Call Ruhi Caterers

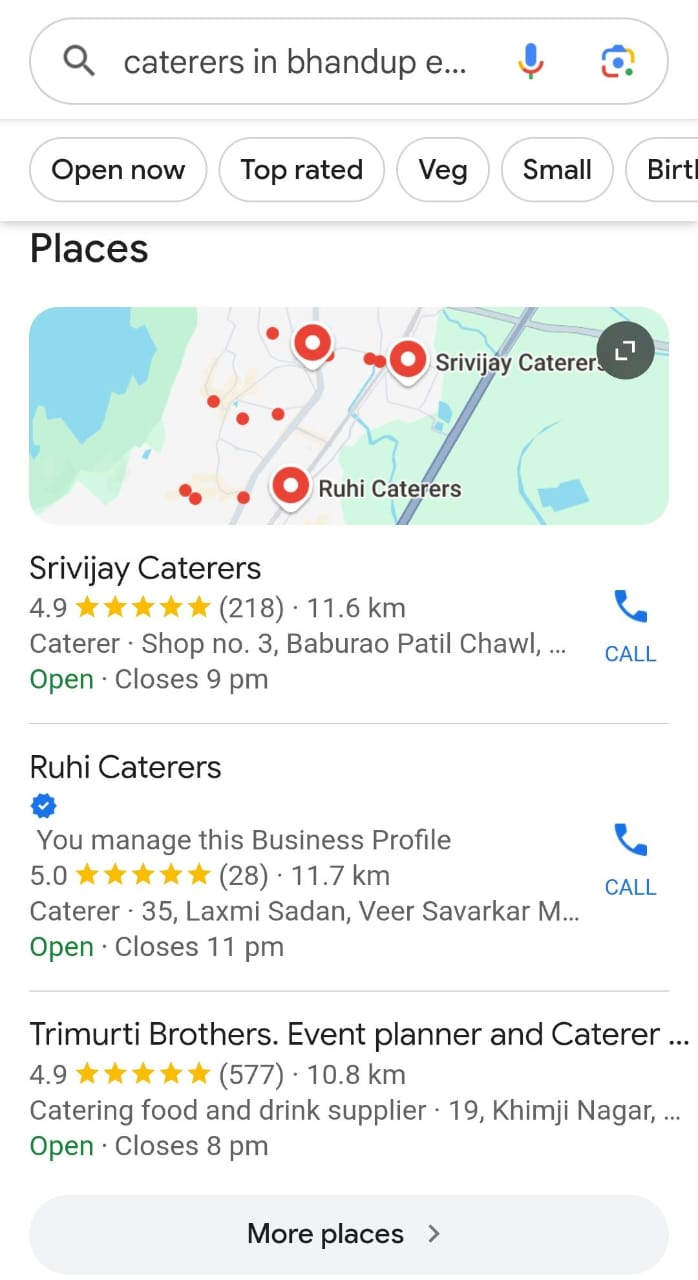tap(630, 858)
